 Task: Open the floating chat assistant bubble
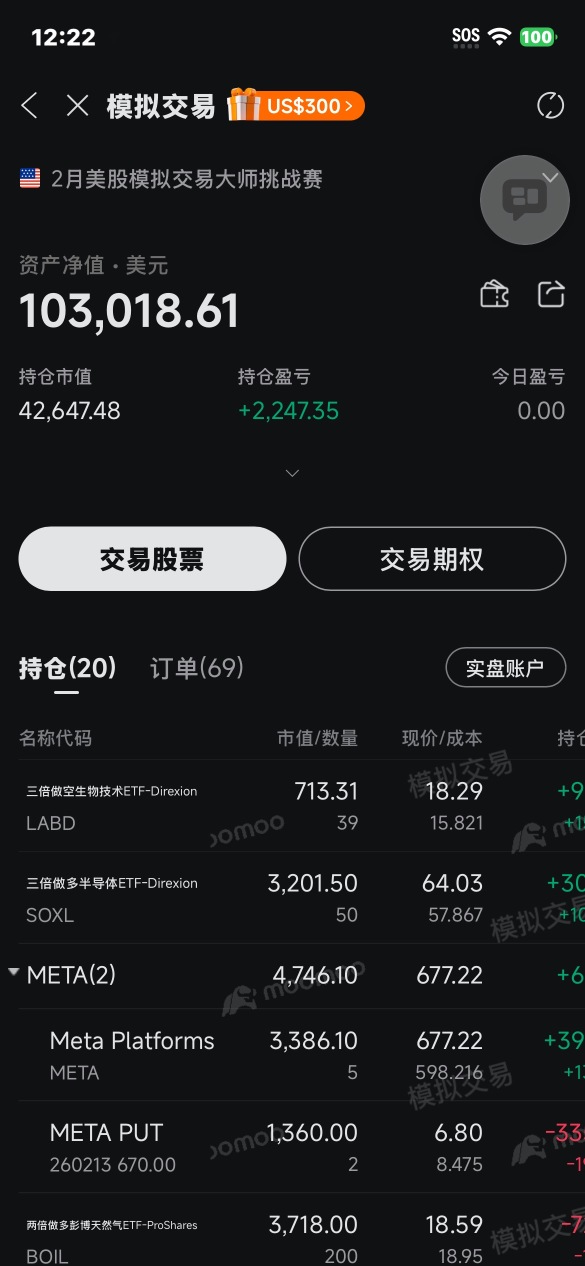[525, 200]
